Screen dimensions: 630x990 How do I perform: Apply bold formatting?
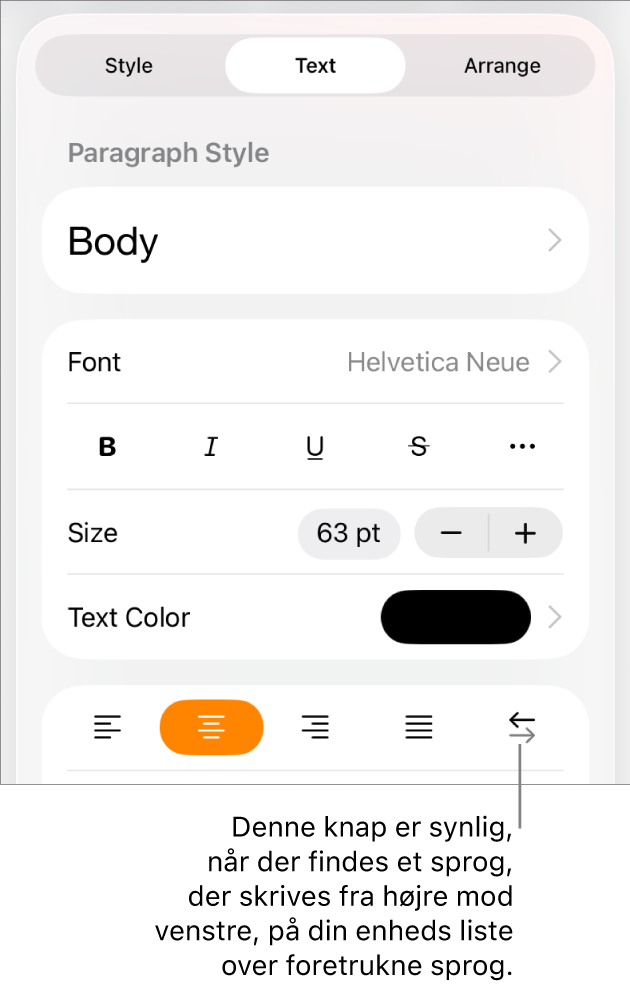click(x=108, y=447)
